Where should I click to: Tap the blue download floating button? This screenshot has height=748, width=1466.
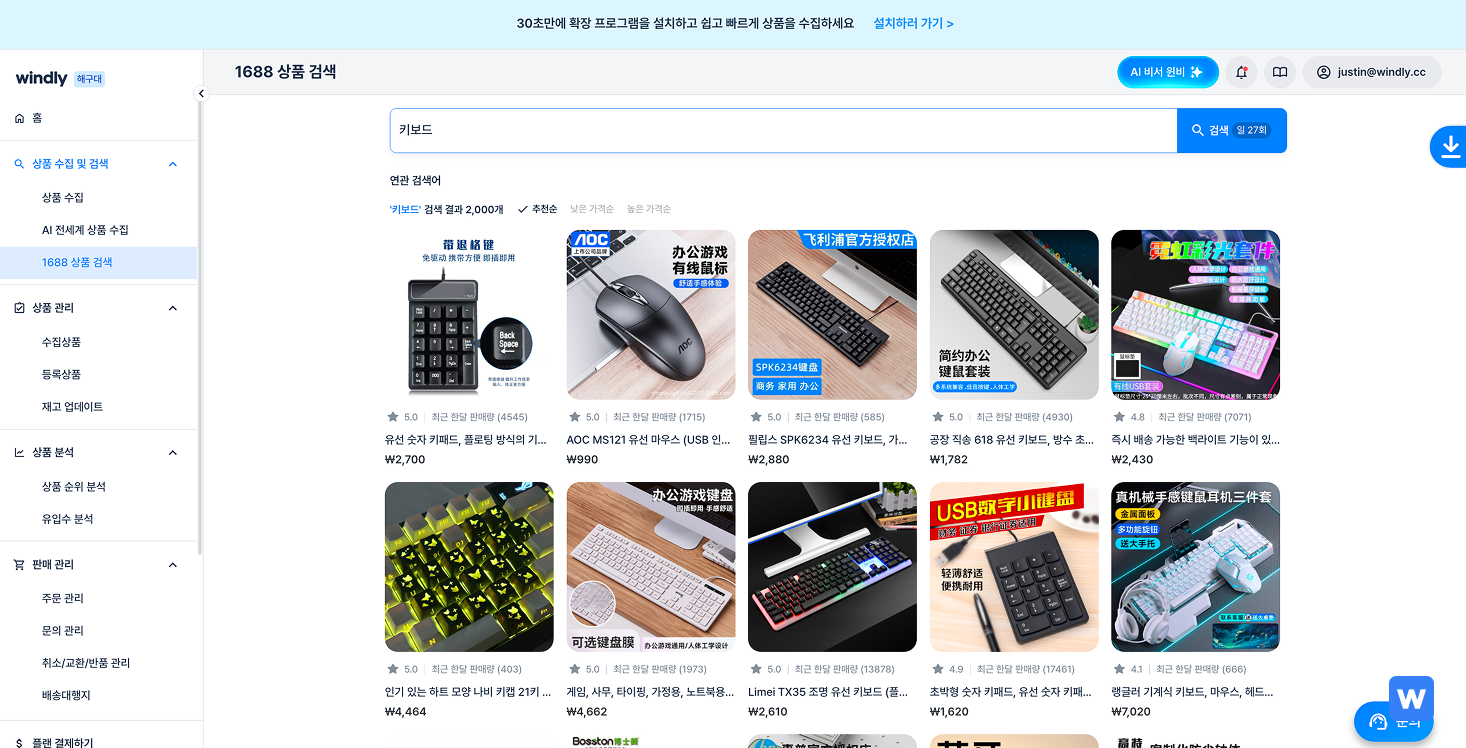(x=1449, y=147)
